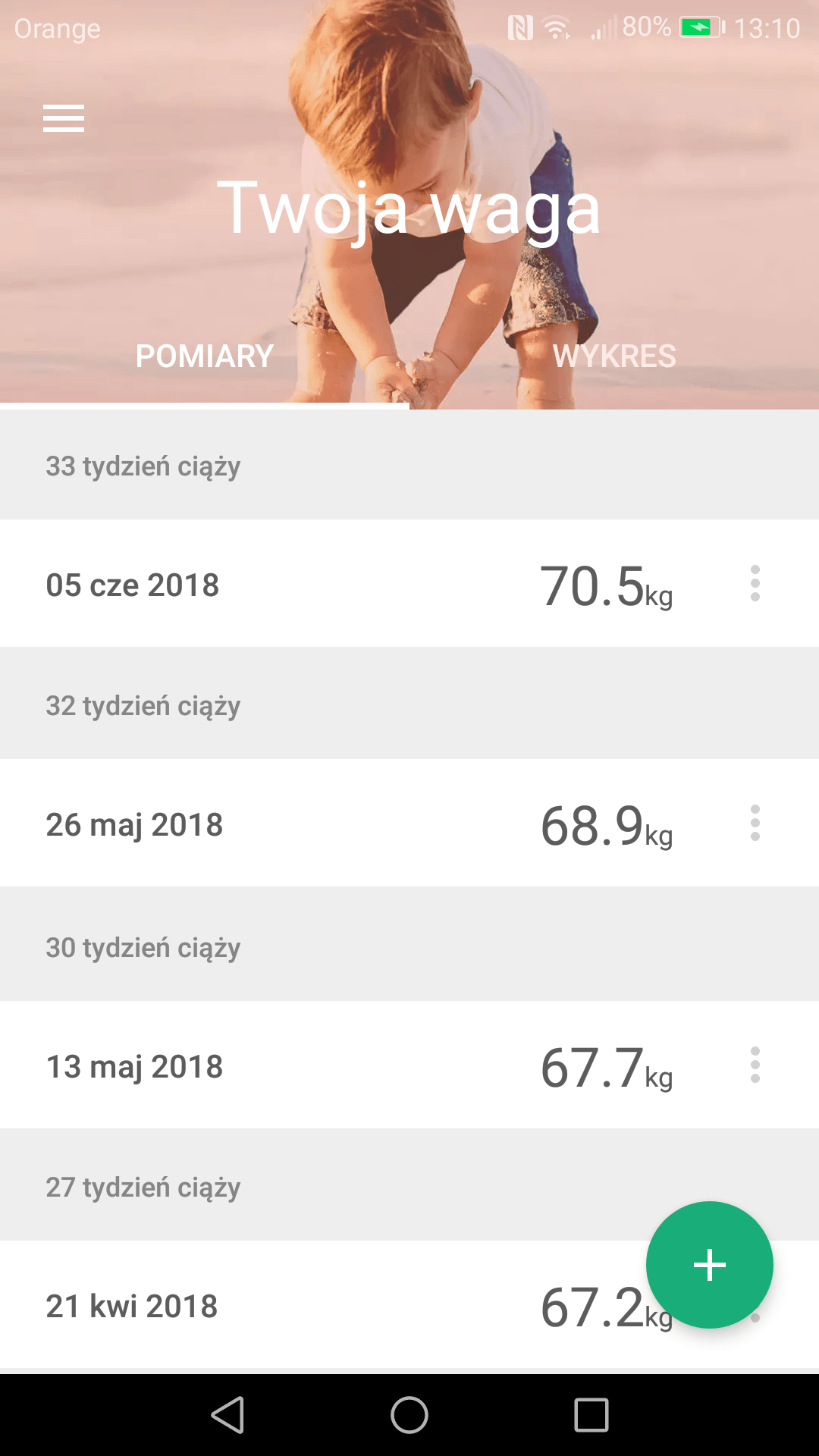Select the POMIARY tab
The image size is (819, 1456).
(x=204, y=356)
